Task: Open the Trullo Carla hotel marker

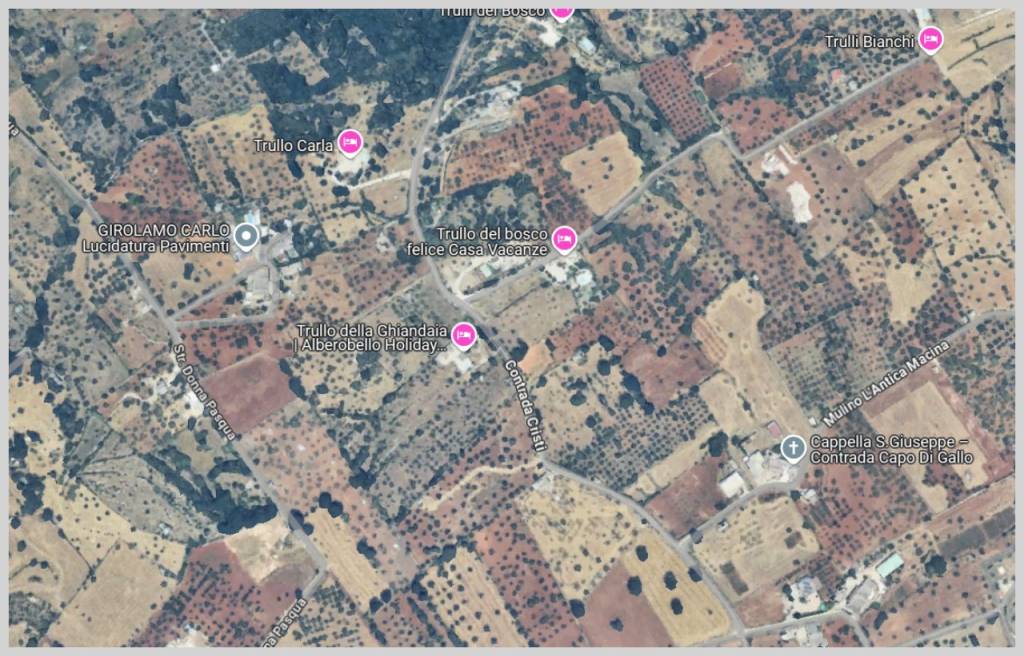Action: click(x=349, y=144)
